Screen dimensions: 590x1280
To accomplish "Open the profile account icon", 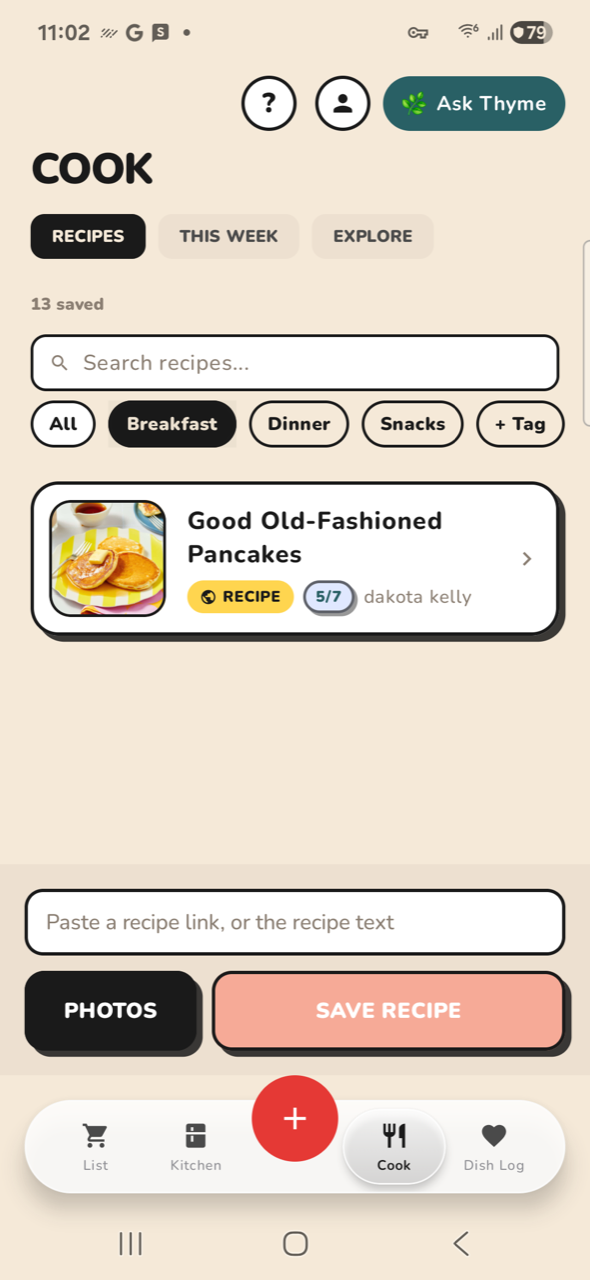I will [x=343, y=103].
